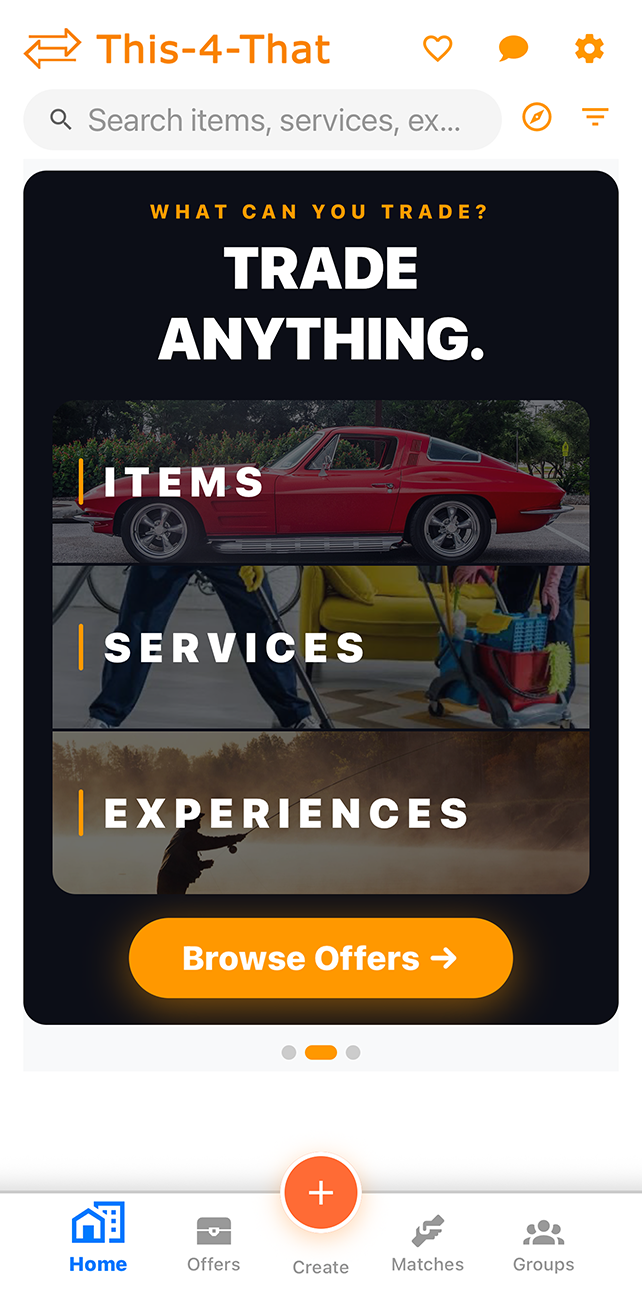Select the Services category tile
Screen dimensions: 642x1300
coord(321,648)
